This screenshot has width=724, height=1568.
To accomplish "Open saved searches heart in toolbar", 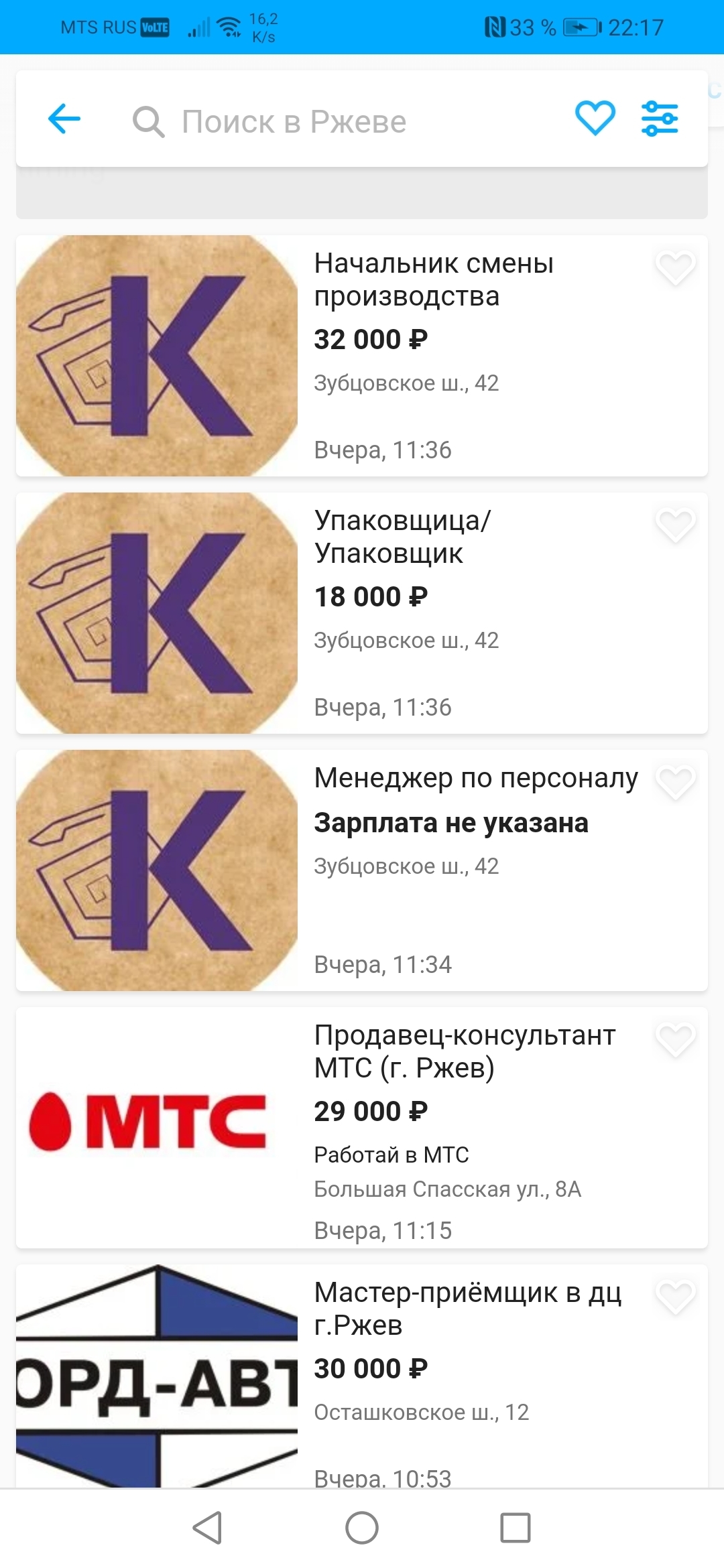I will pos(595,119).
